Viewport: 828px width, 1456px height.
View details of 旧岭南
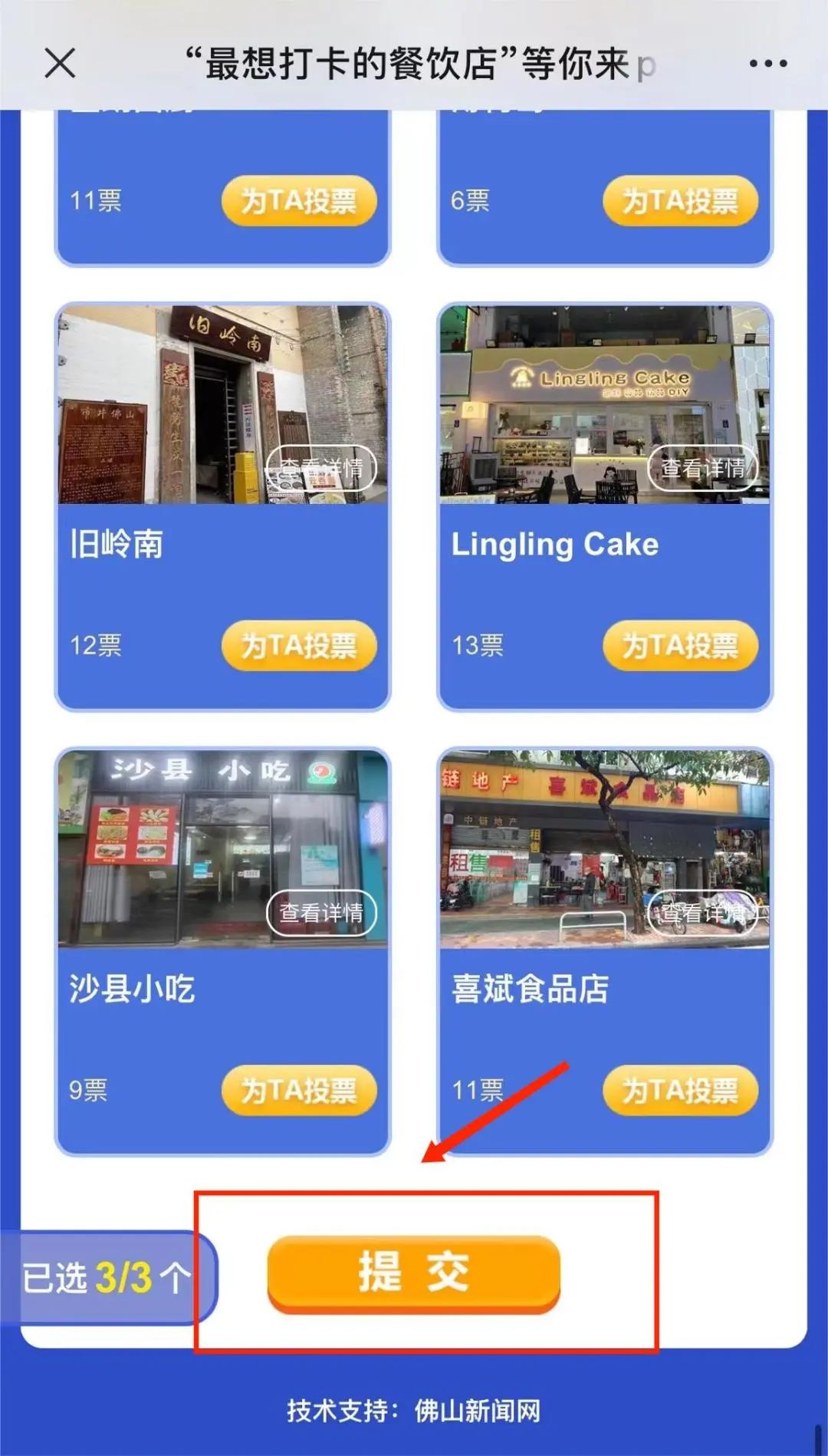[321, 468]
